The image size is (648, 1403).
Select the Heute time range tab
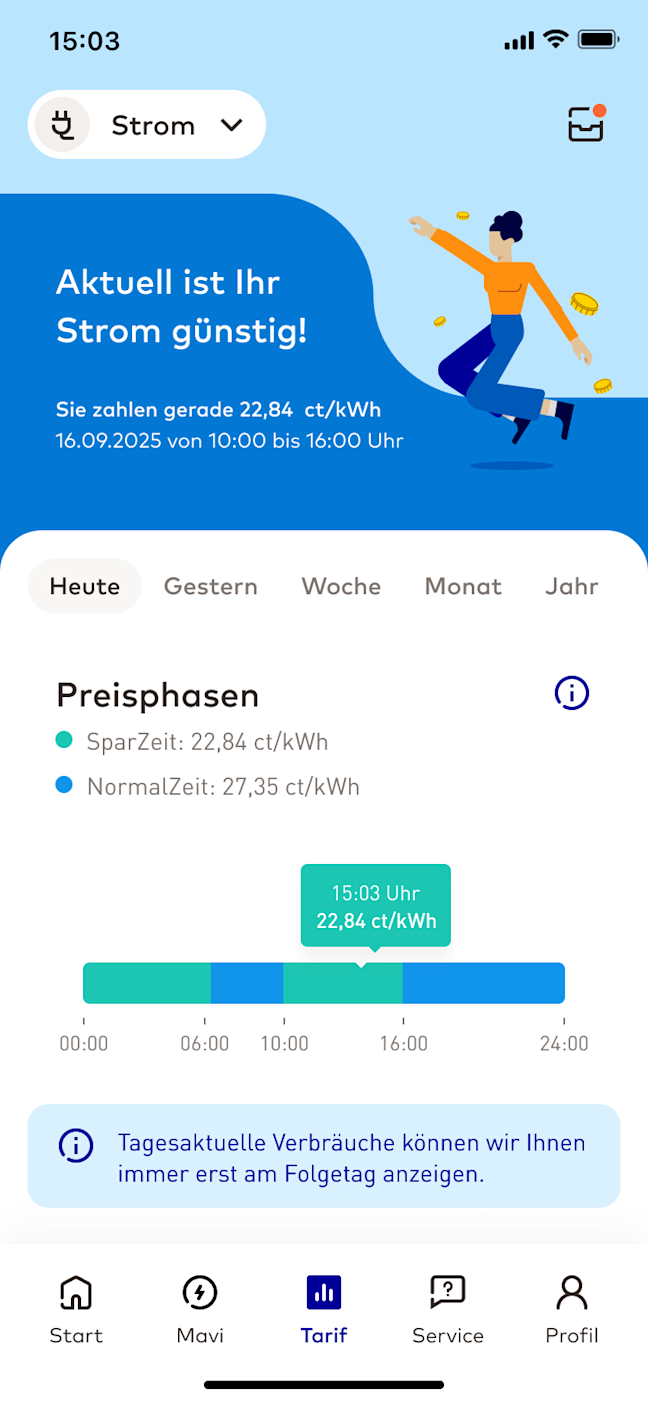tap(85, 586)
